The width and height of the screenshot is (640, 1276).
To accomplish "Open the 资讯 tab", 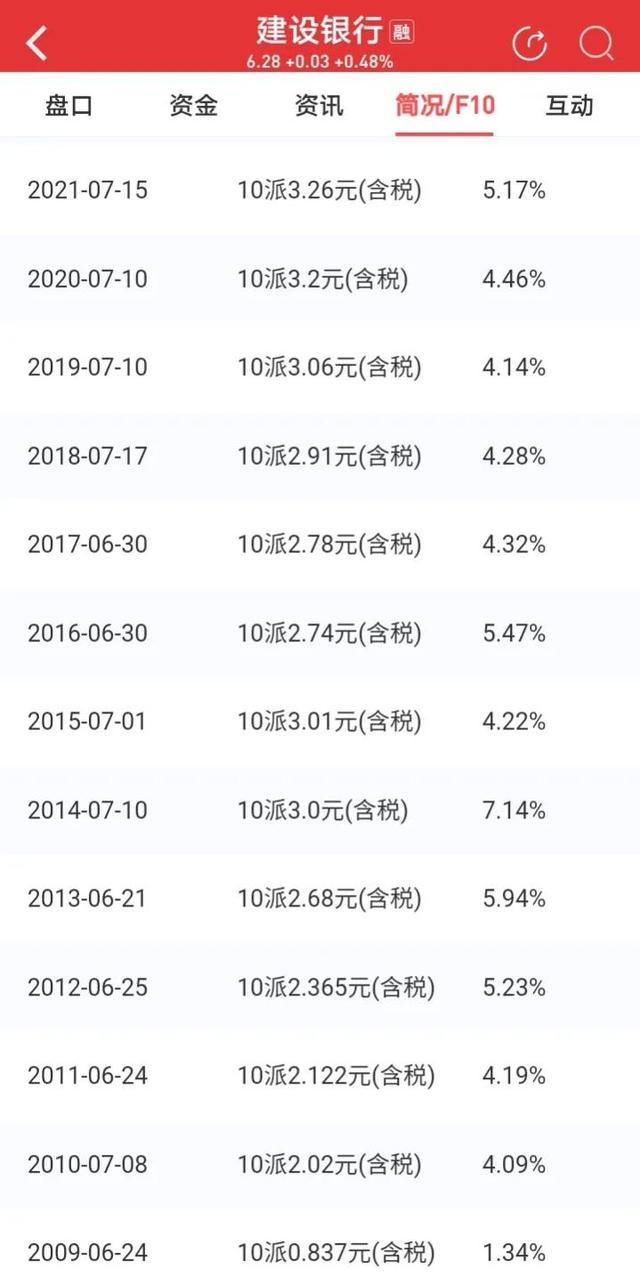I will (x=319, y=105).
